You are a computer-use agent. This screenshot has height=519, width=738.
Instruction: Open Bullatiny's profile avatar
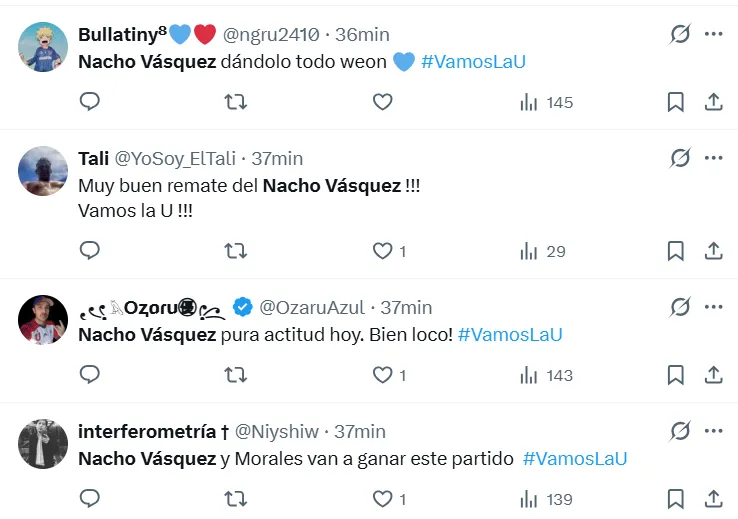pyautogui.click(x=43, y=47)
